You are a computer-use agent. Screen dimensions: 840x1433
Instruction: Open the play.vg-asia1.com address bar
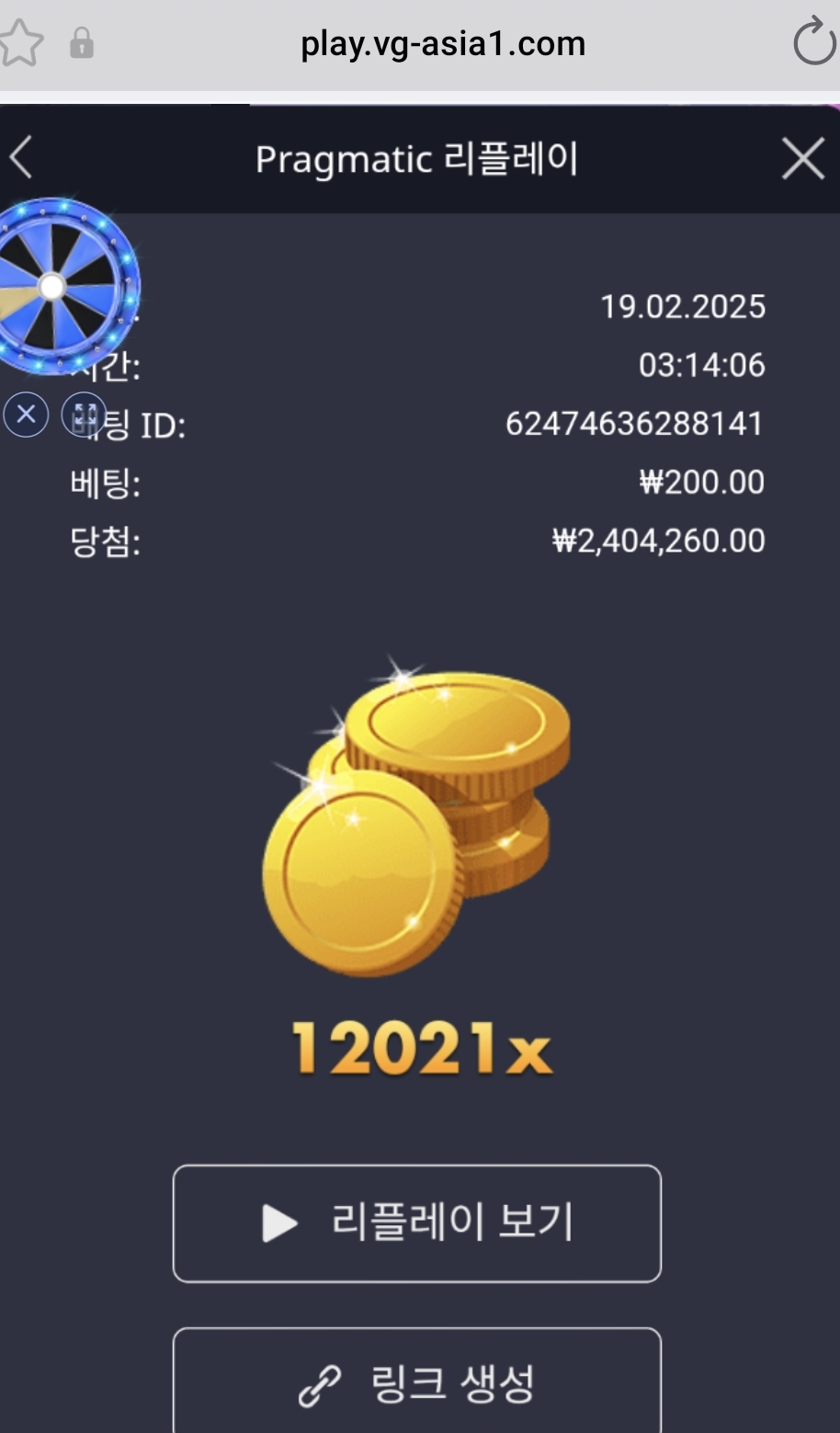(x=443, y=43)
